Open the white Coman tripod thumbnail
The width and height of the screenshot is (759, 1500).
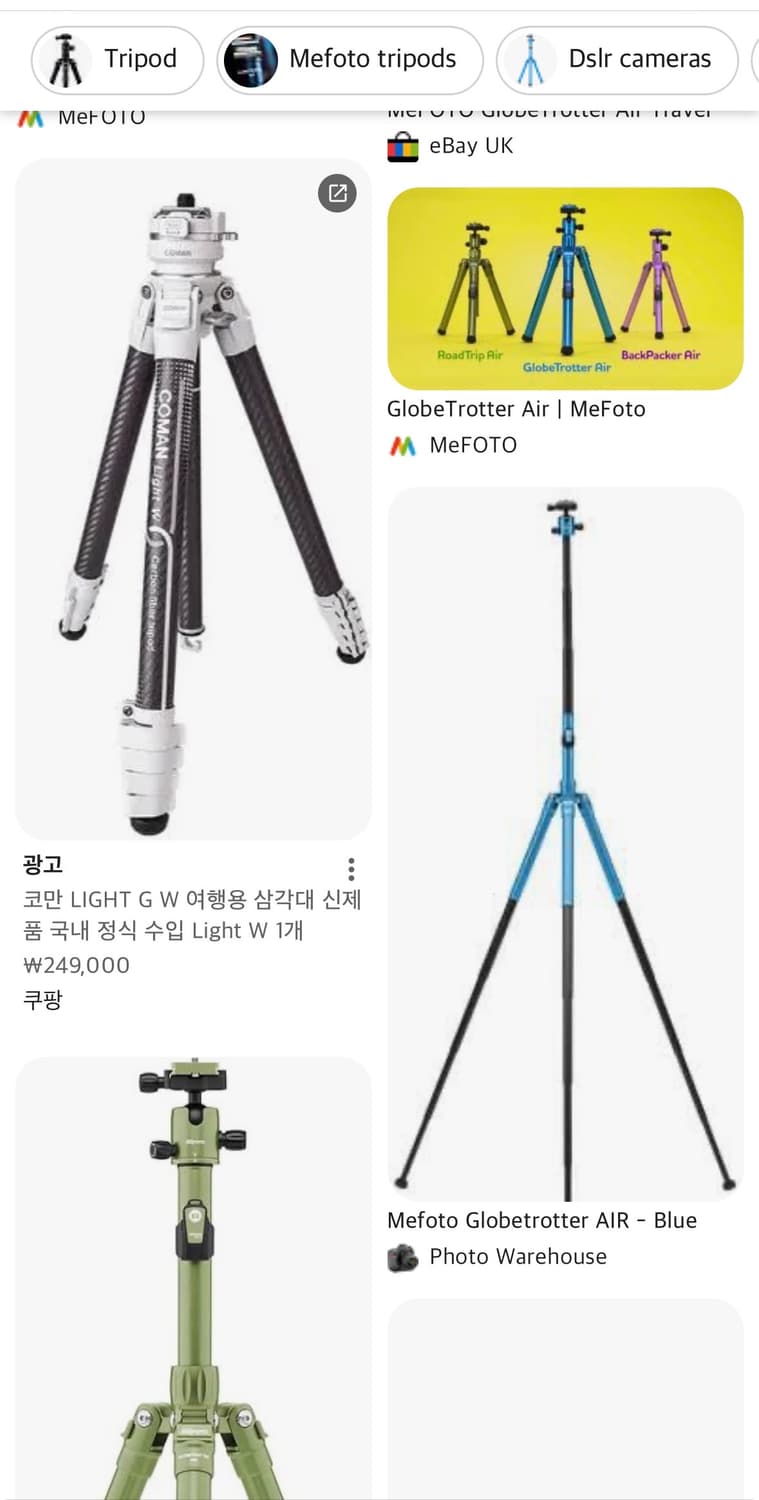point(193,500)
